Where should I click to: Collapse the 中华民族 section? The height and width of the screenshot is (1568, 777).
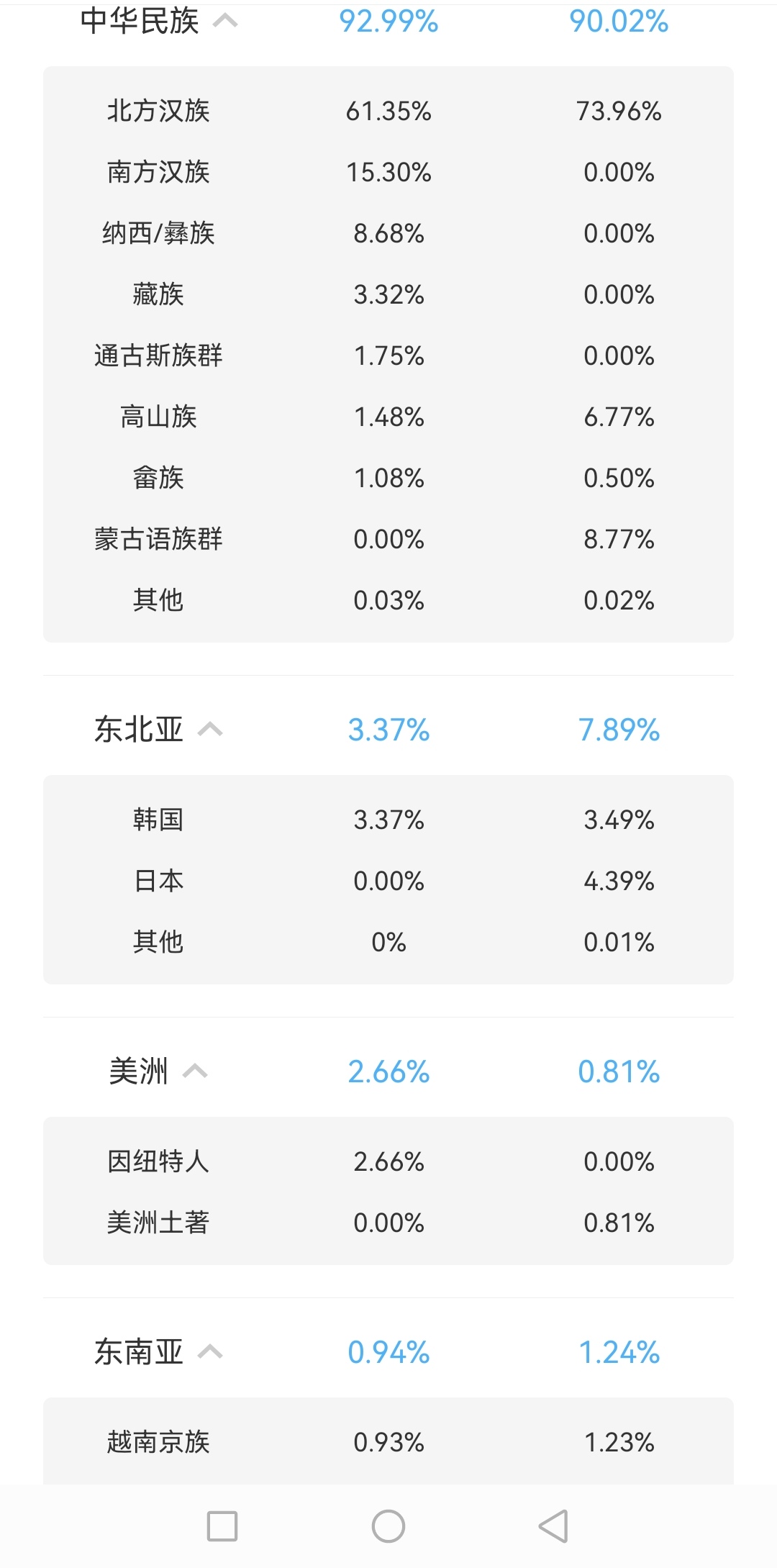[225, 22]
